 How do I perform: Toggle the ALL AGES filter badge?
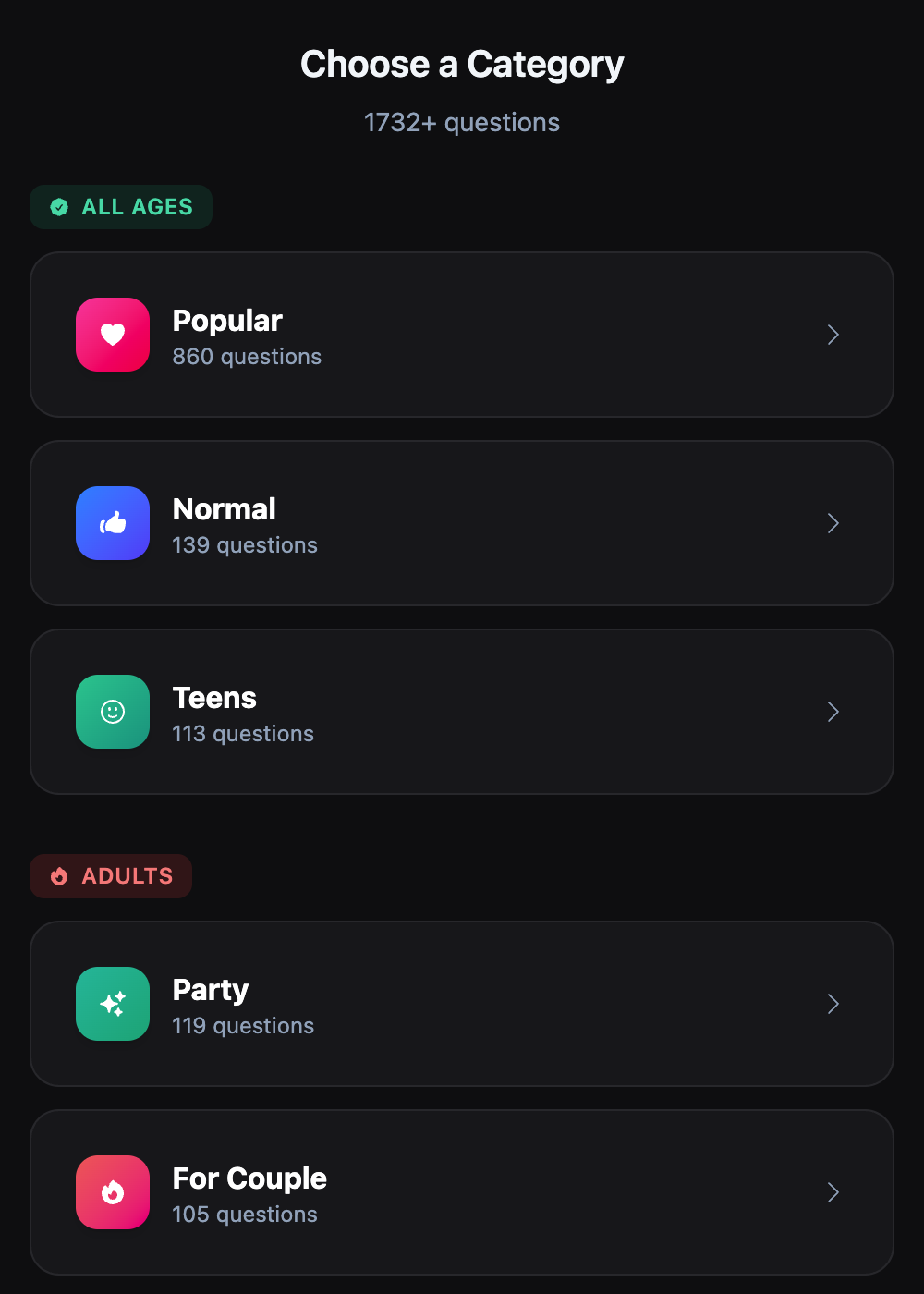120,207
